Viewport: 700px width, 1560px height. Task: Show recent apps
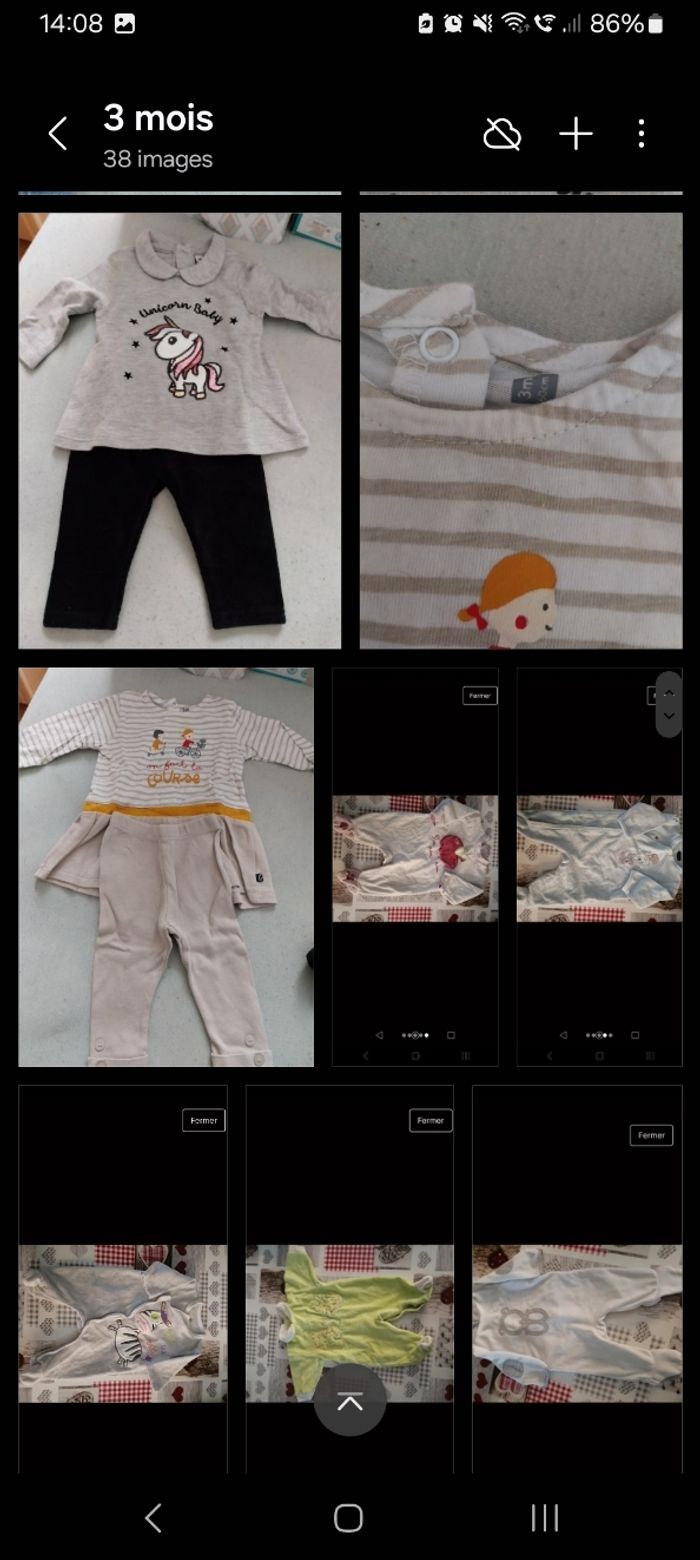click(545, 1518)
